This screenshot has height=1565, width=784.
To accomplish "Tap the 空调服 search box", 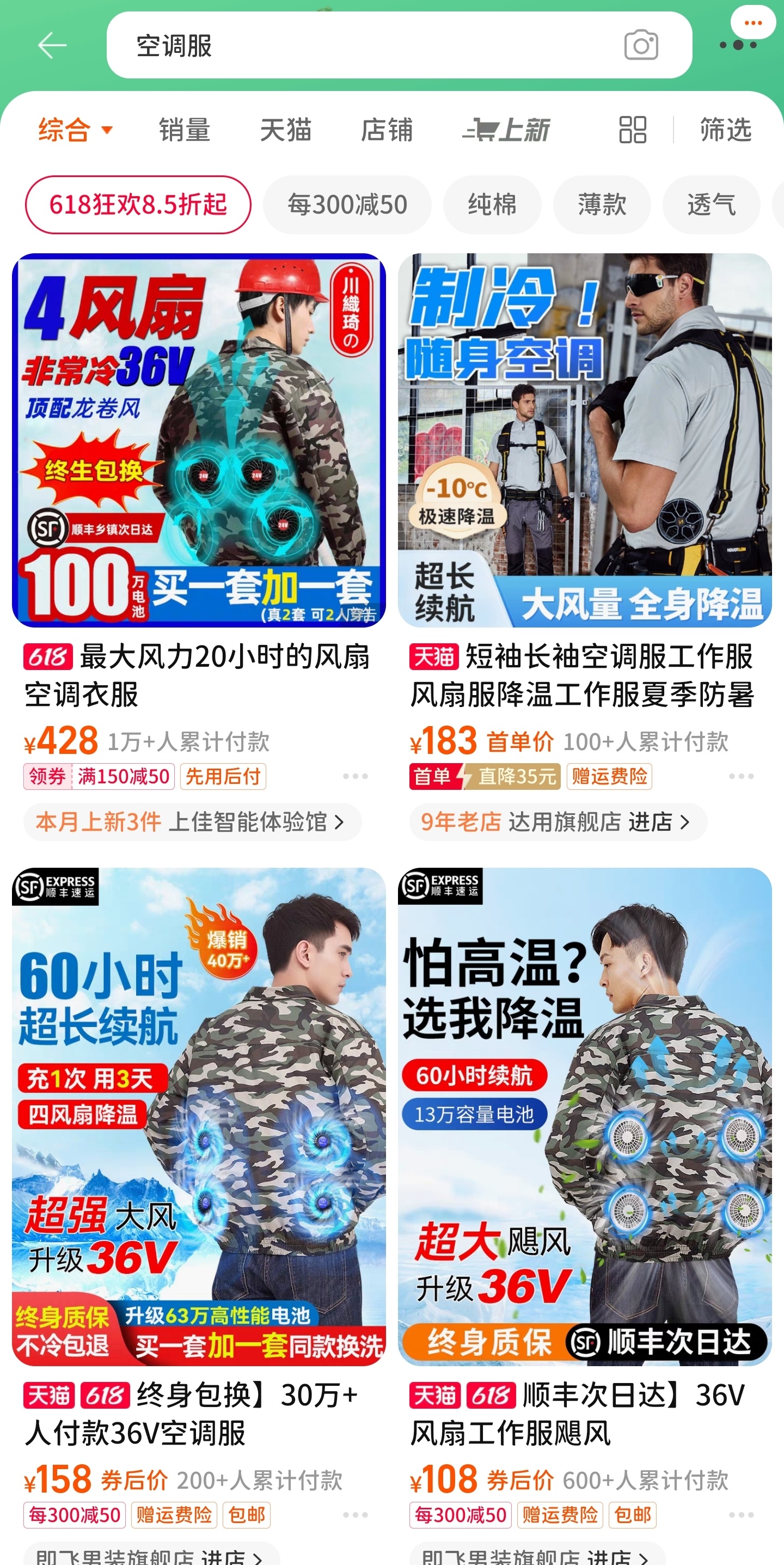I will click(364, 46).
